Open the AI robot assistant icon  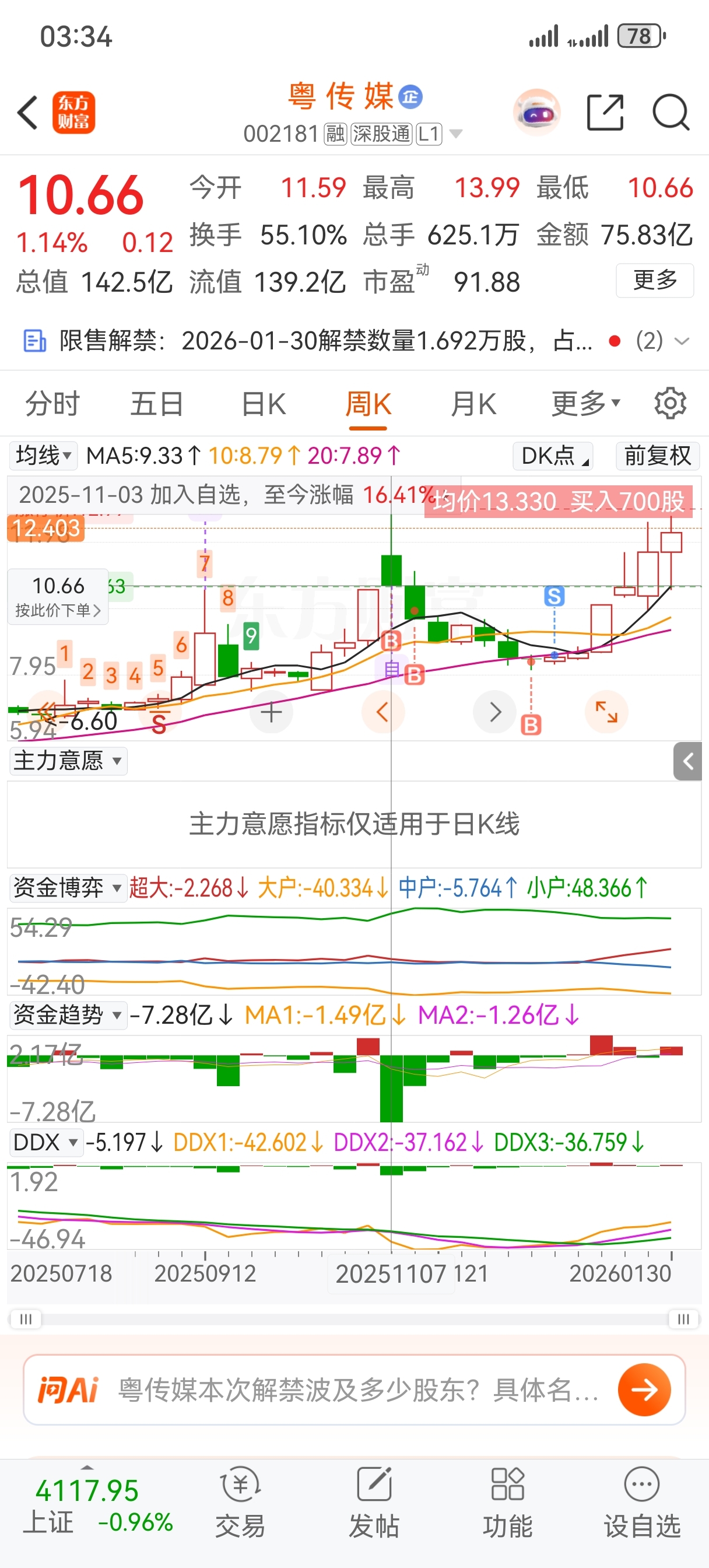(x=536, y=113)
